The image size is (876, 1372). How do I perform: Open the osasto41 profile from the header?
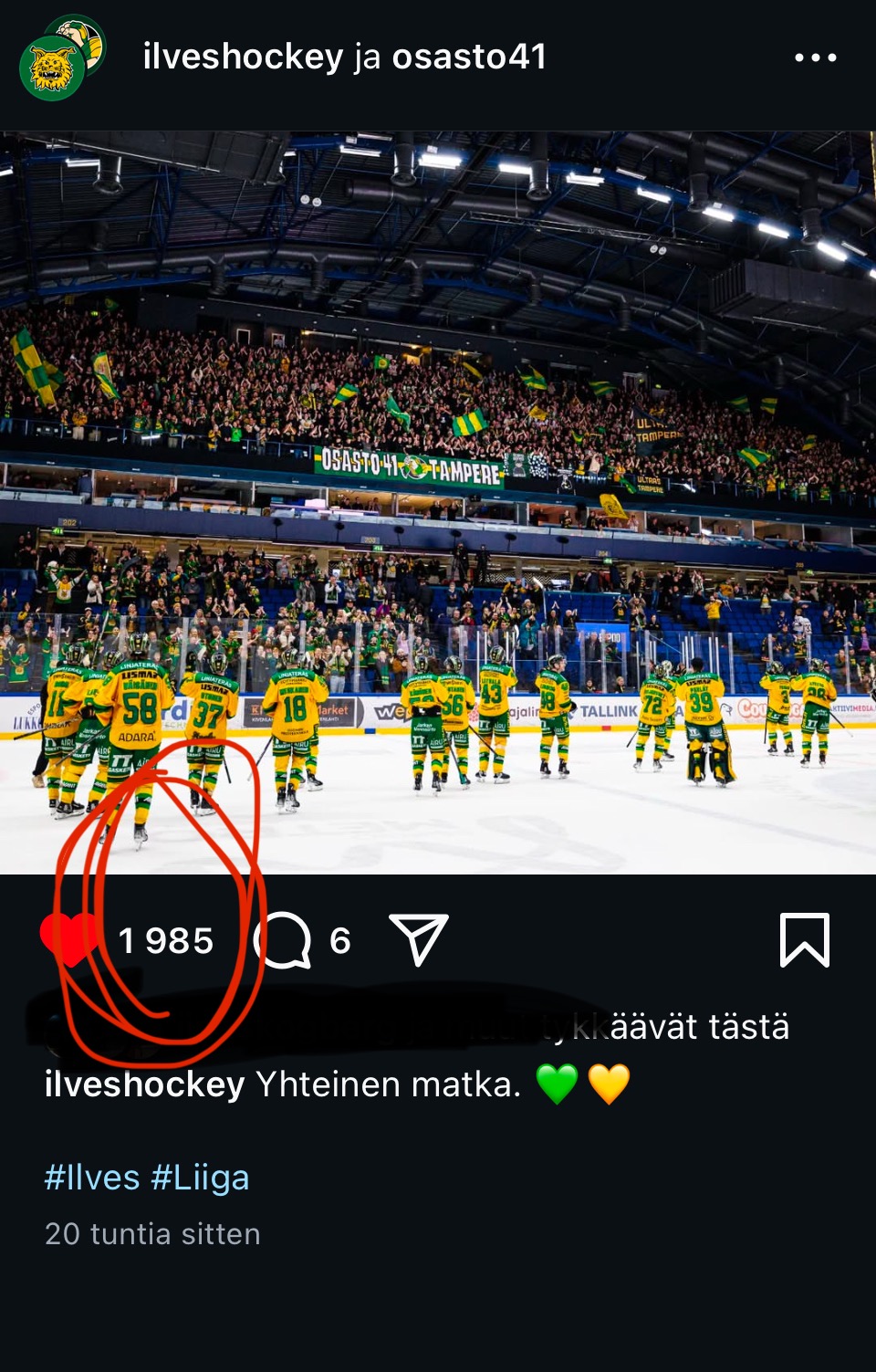click(x=469, y=57)
